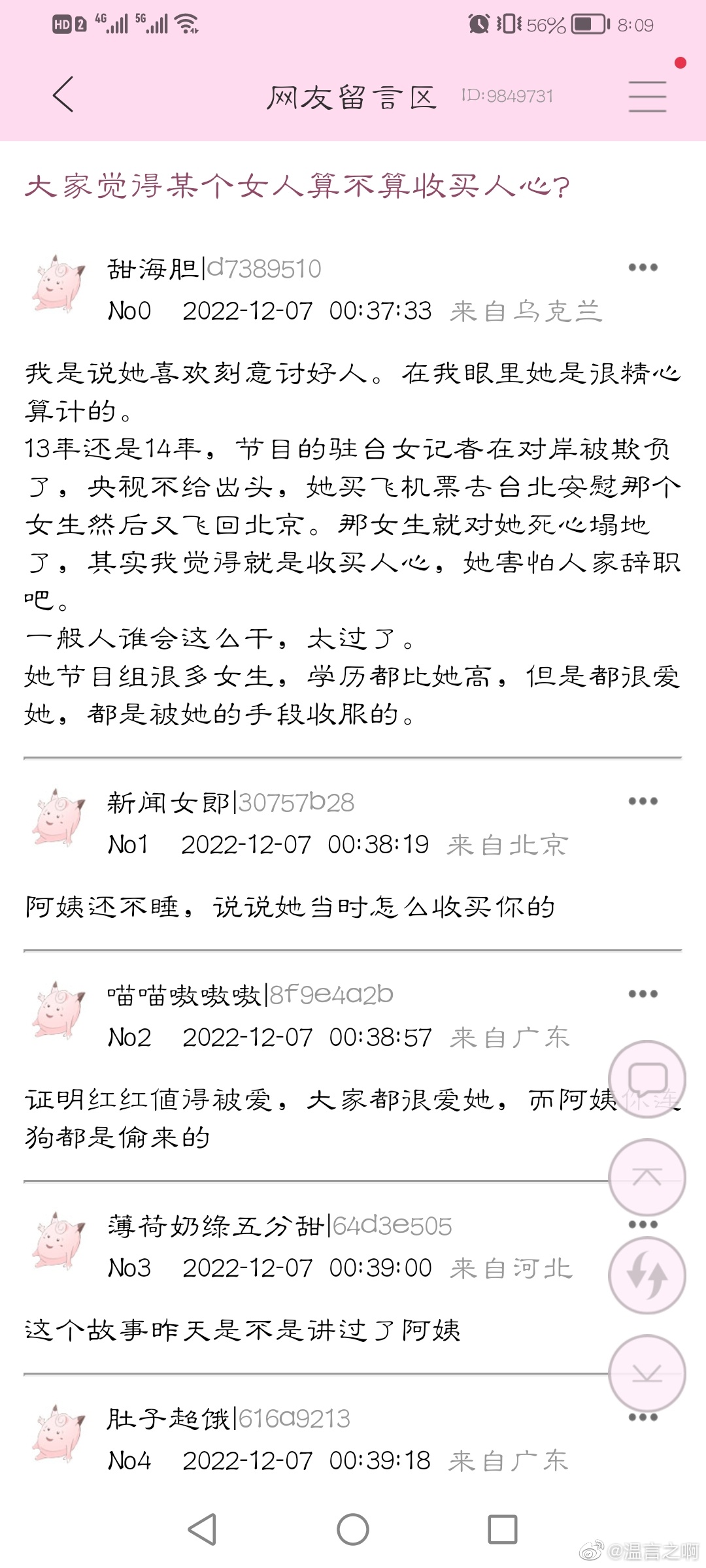Go back using the top-left arrow
The image size is (706, 1568).
tap(63, 95)
